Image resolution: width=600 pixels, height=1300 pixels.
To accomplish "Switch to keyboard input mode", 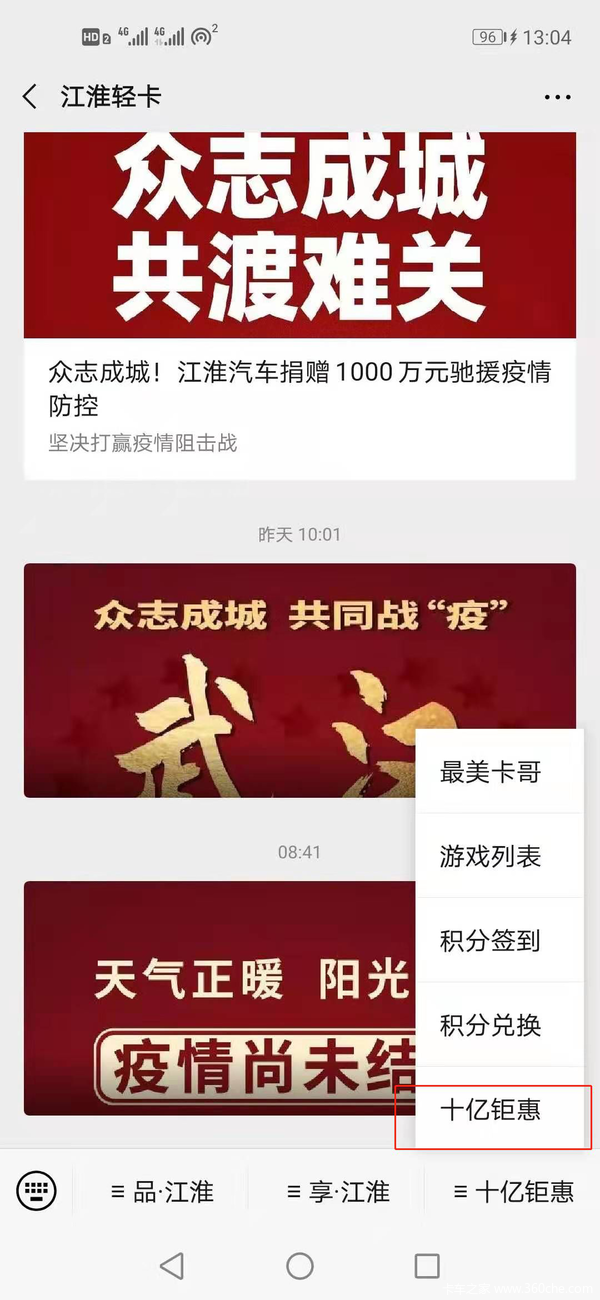I will (x=37, y=1191).
